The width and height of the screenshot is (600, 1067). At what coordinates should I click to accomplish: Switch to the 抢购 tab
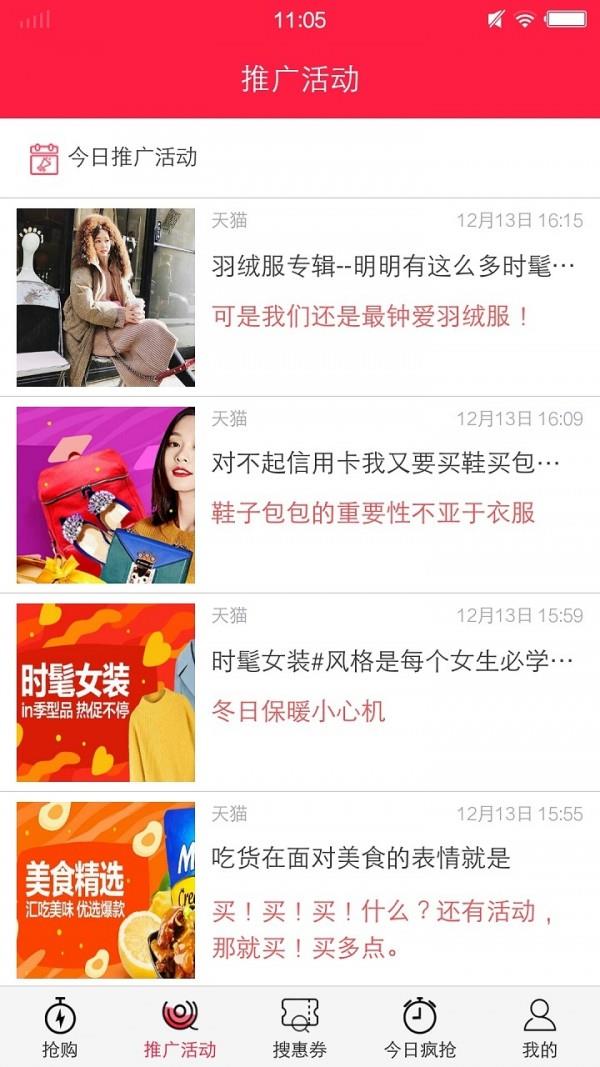[x=60, y=1028]
